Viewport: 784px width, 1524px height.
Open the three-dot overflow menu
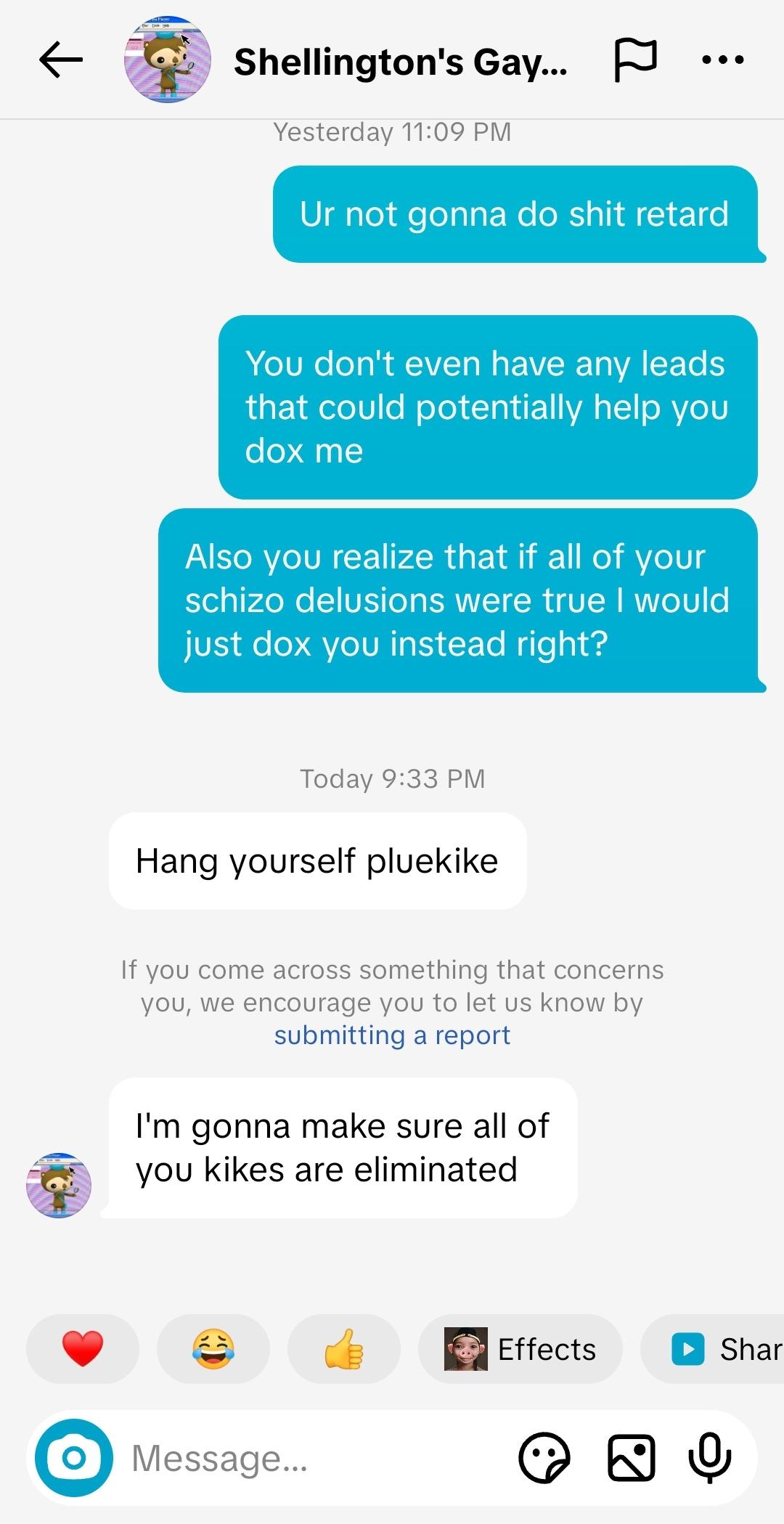pyautogui.click(x=723, y=60)
